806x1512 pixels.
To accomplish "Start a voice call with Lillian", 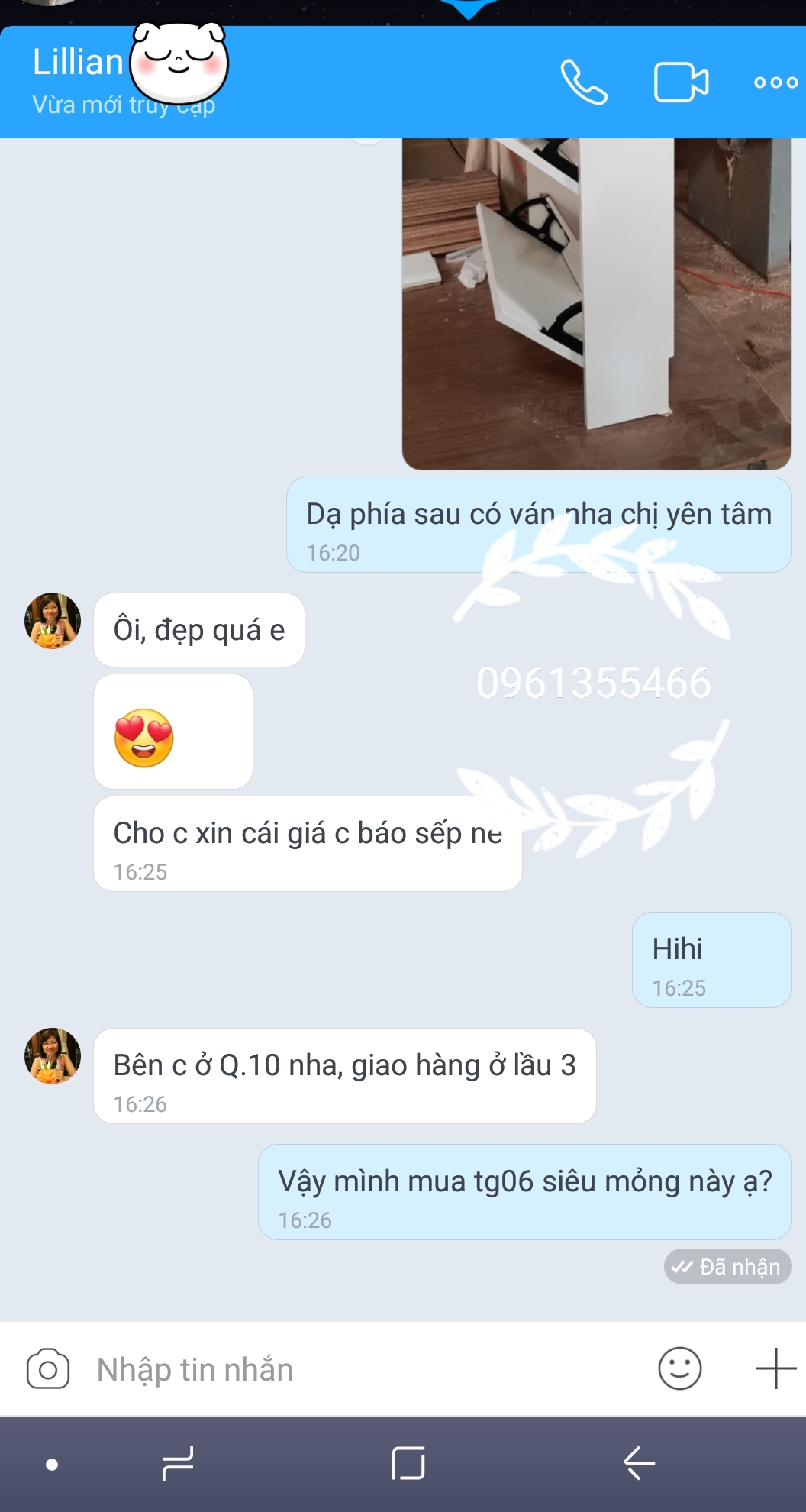I will [584, 82].
